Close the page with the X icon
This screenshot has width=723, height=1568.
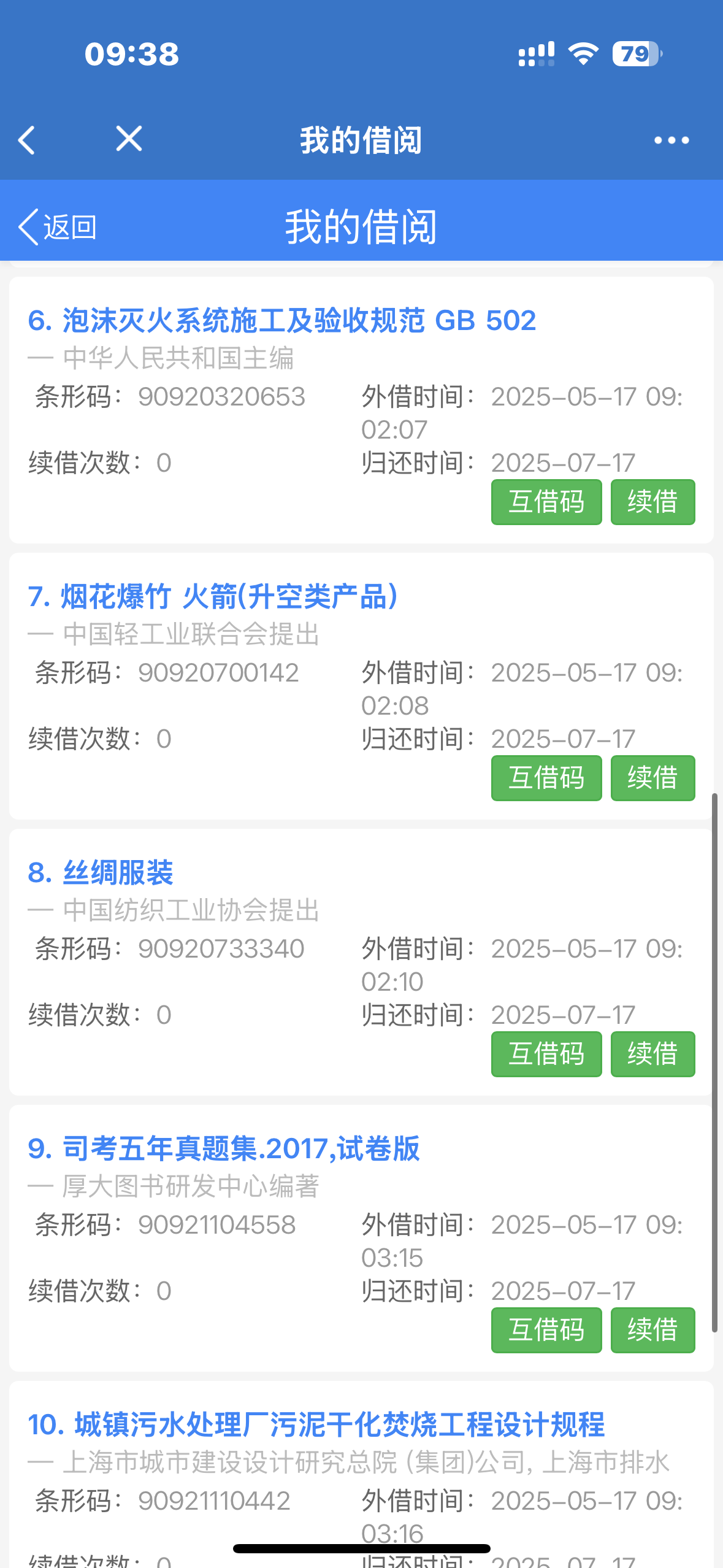pos(129,139)
